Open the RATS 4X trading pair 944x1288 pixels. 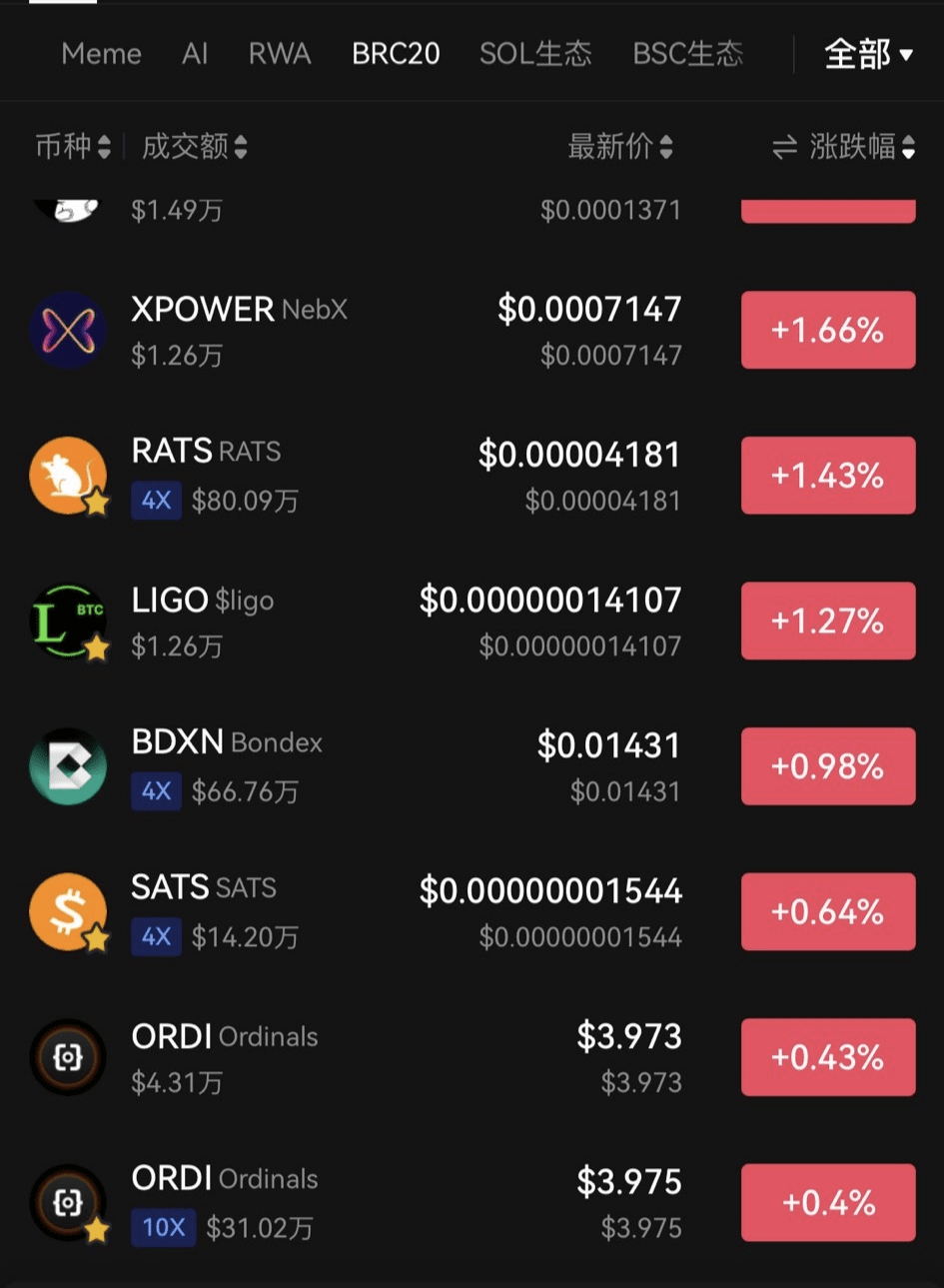tap(207, 475)
